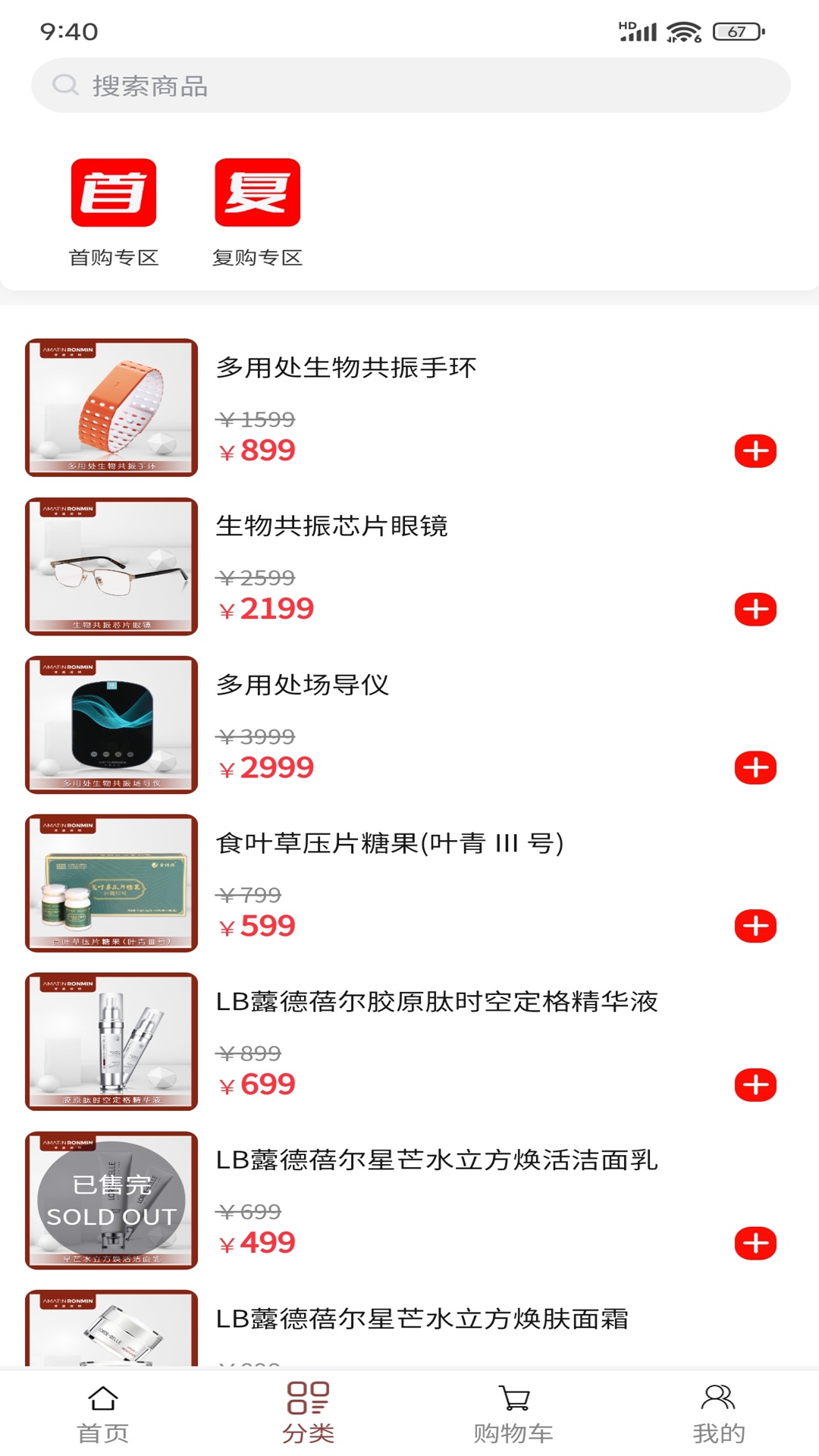The image size is (819, 1456).
Task: Go to the 首页 tab
Action: [102, 1414]
